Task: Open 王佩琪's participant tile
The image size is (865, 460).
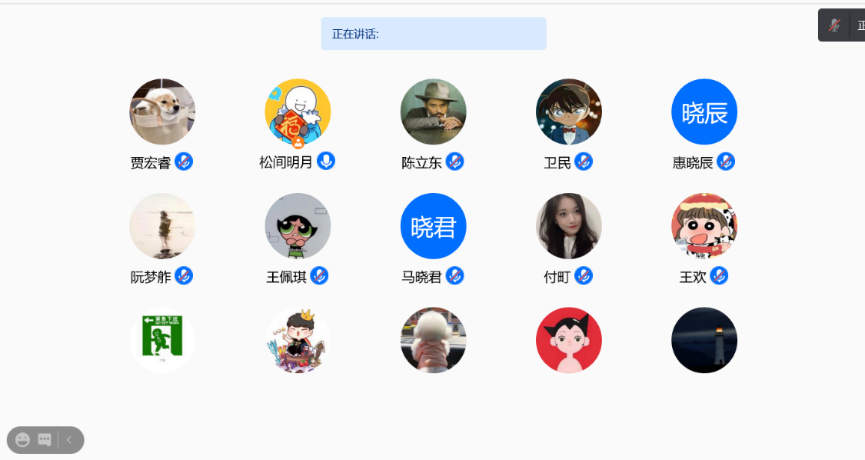Action: coord(297,226)
